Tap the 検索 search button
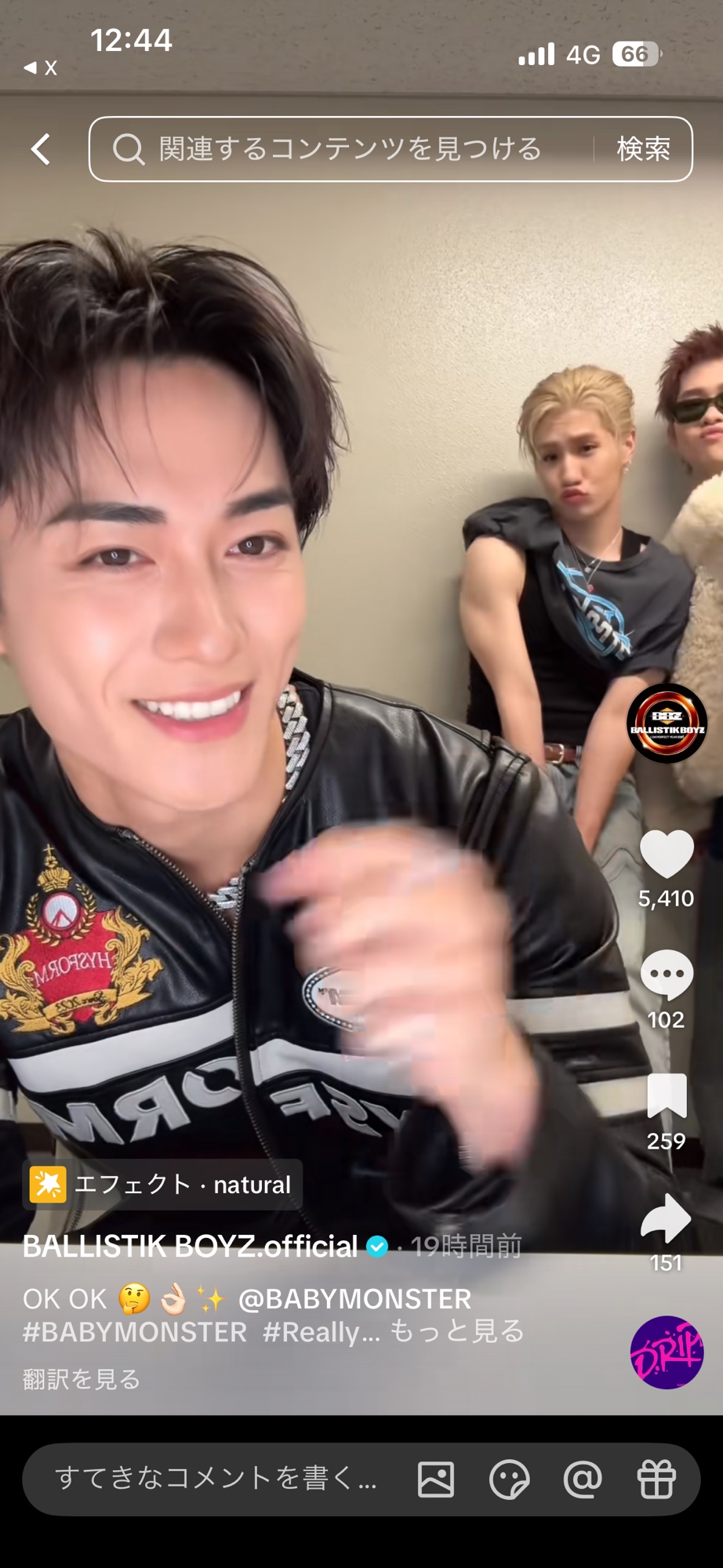The width and height of the screenshot is (723, 1568). [643, 149]
